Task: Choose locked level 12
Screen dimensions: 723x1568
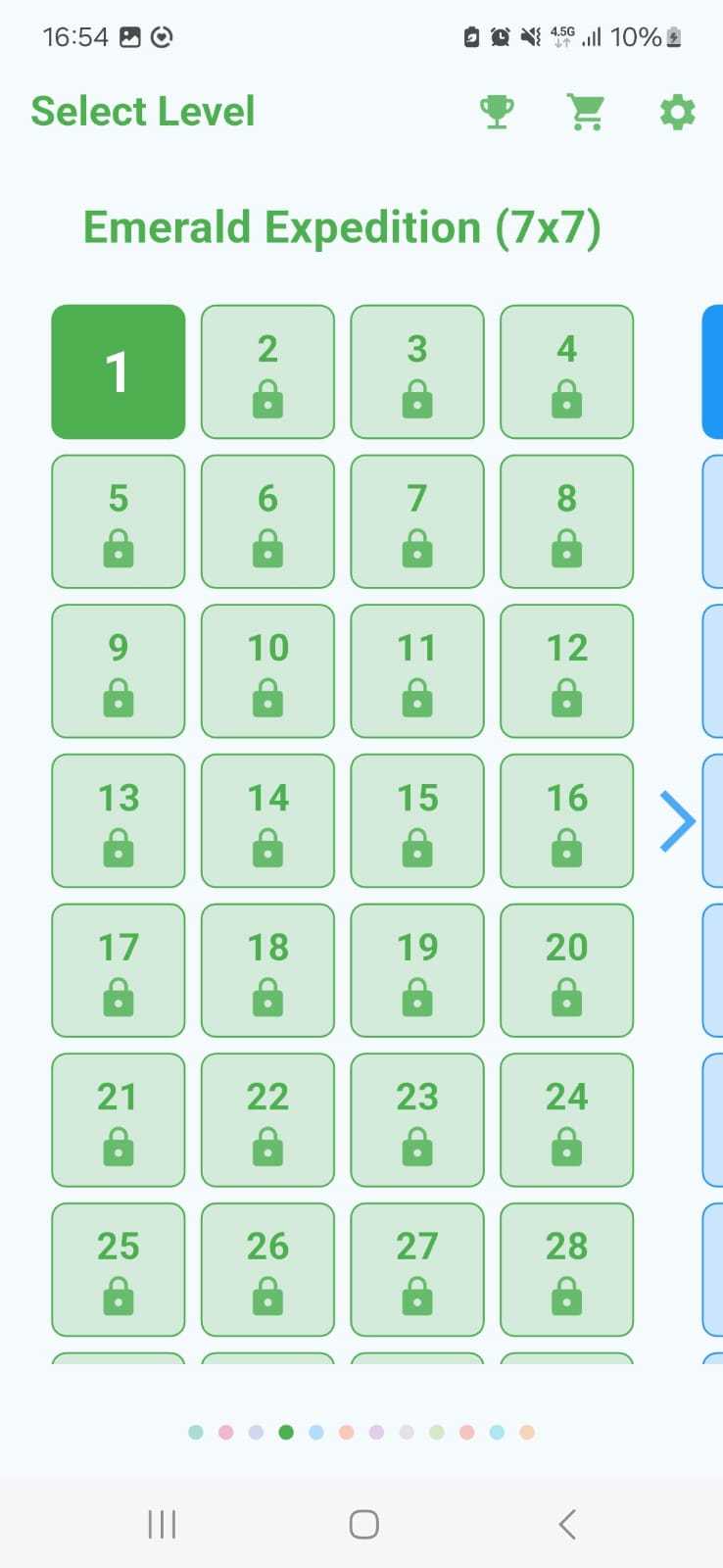Action: click(x=566, y=671)
